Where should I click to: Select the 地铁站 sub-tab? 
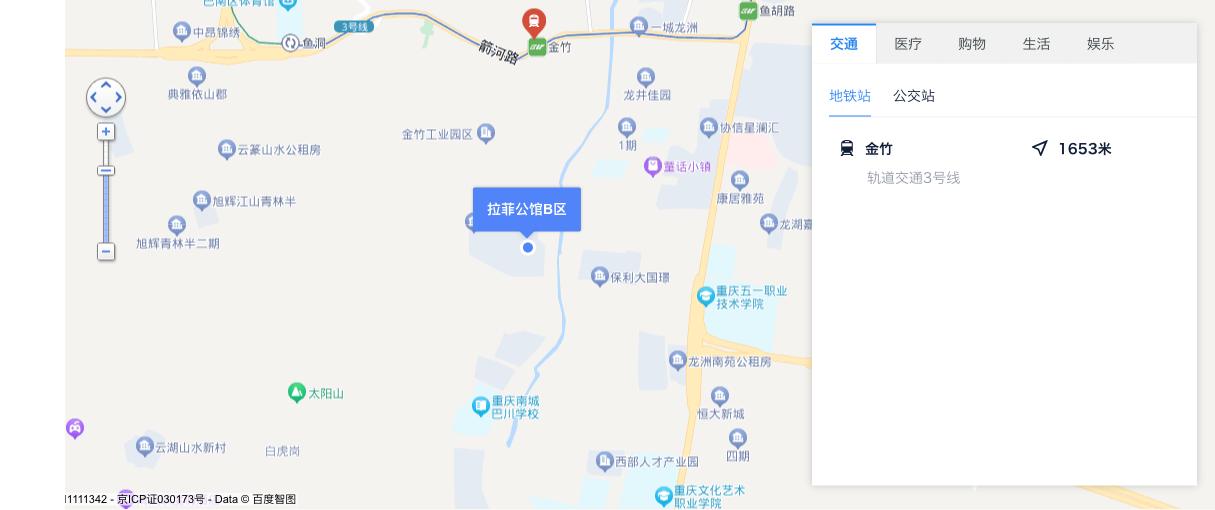[x=850, y=96]
